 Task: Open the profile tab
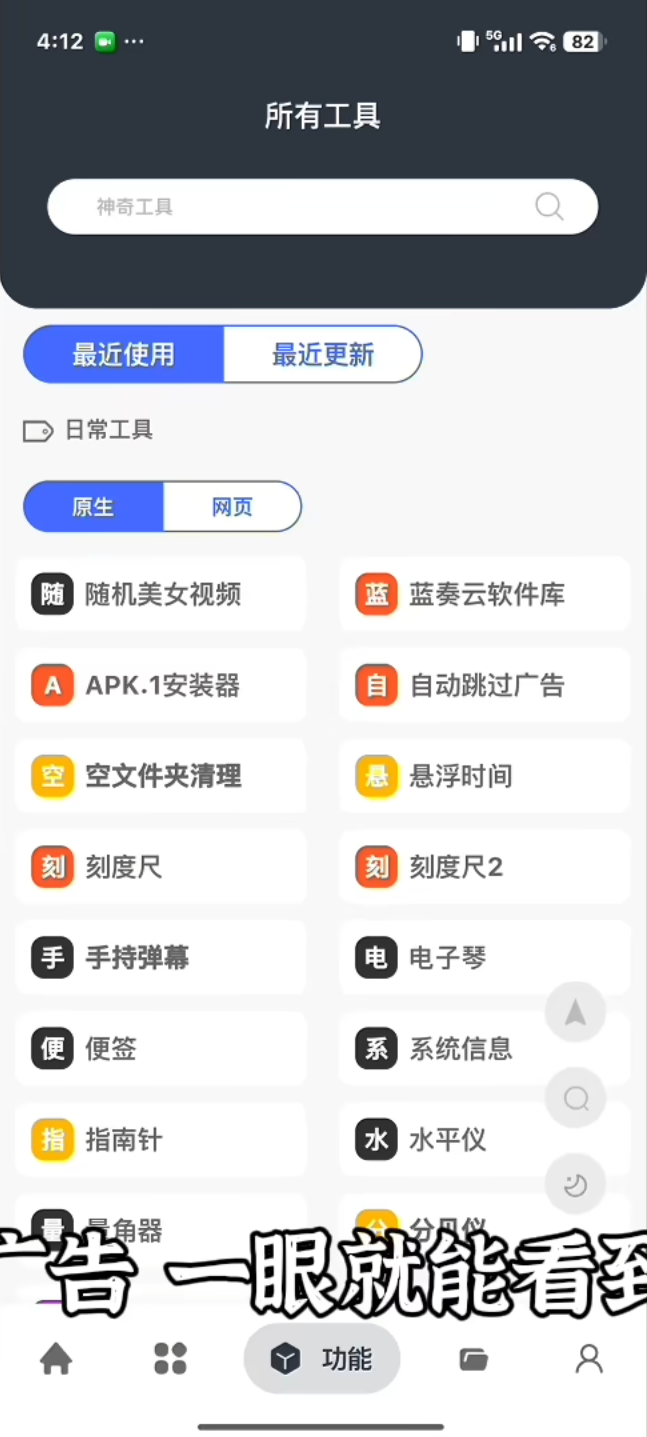coord(589,1359)
